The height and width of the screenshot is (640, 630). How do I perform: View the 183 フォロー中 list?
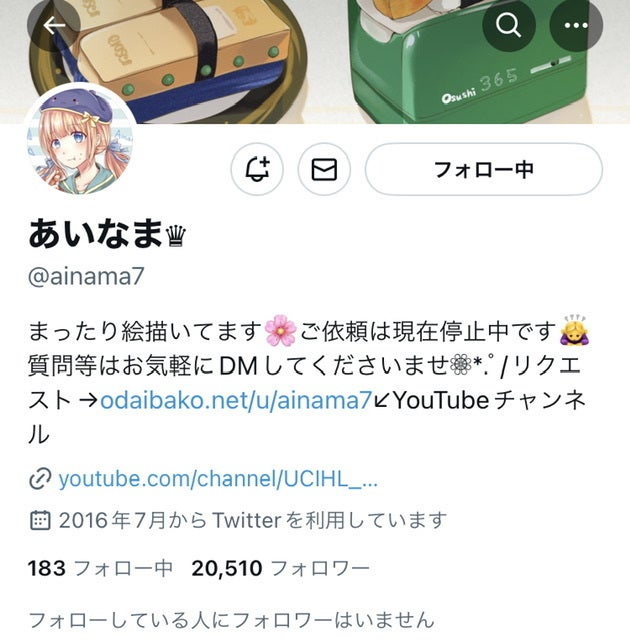[100, 569]
